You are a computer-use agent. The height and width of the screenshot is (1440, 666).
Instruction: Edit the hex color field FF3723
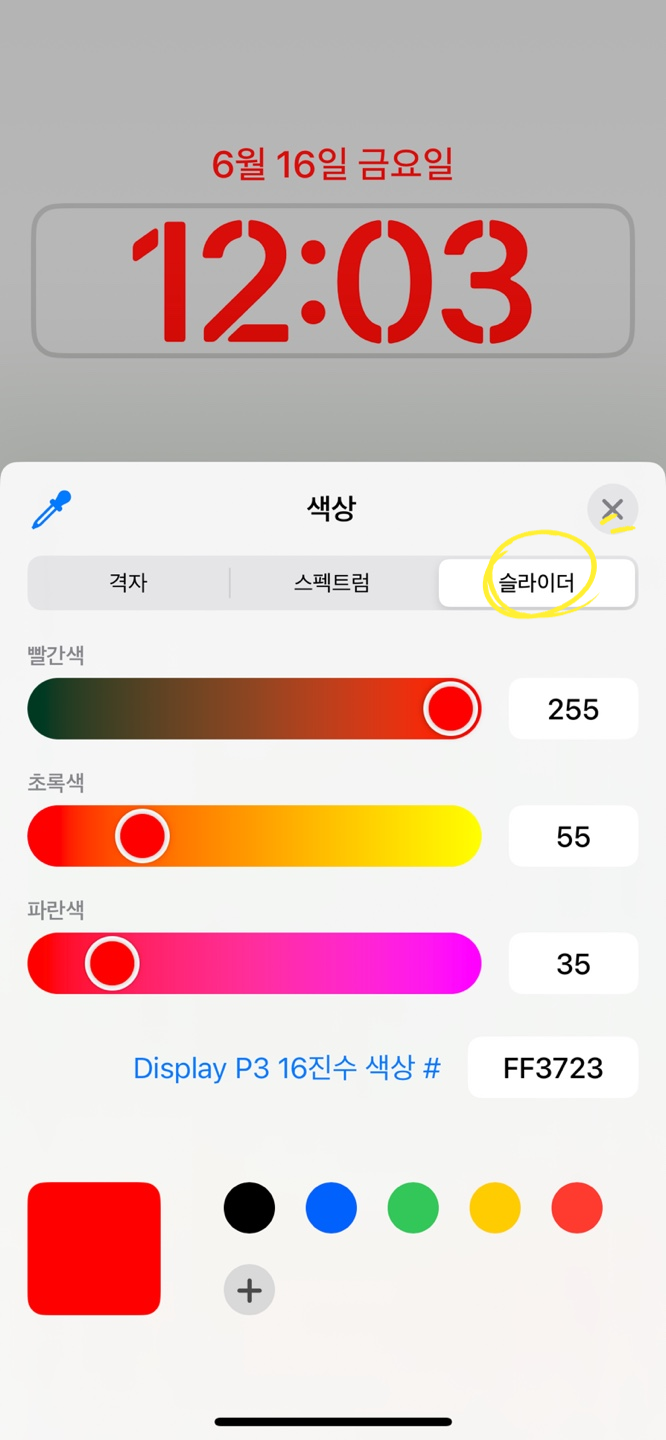(553, 1068)
